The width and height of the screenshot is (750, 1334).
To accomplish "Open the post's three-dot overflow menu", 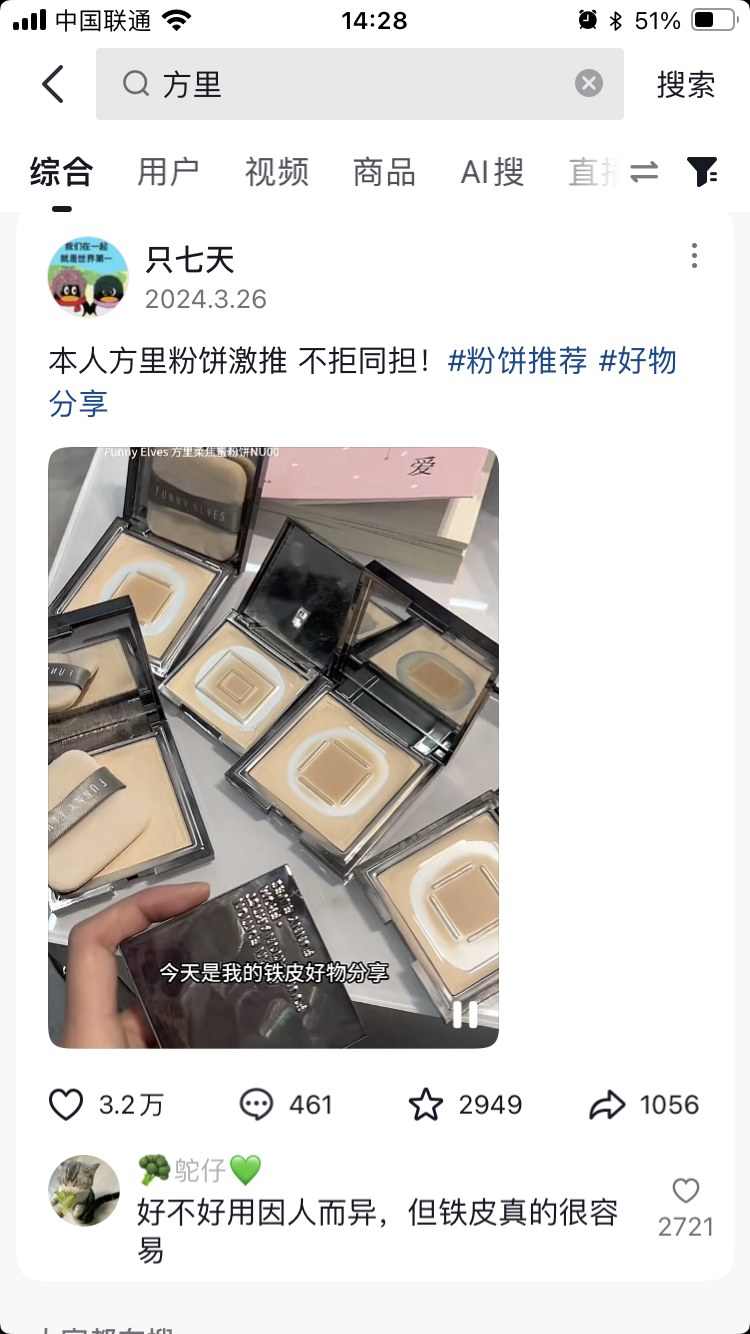I will point(694,257).
